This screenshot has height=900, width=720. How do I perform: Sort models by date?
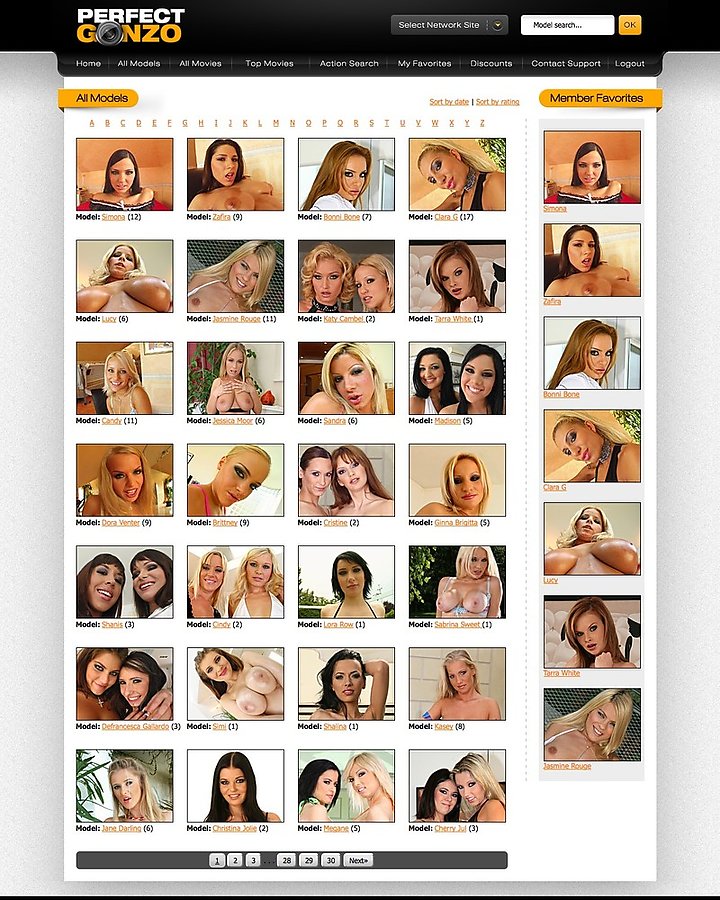[449, 102]
